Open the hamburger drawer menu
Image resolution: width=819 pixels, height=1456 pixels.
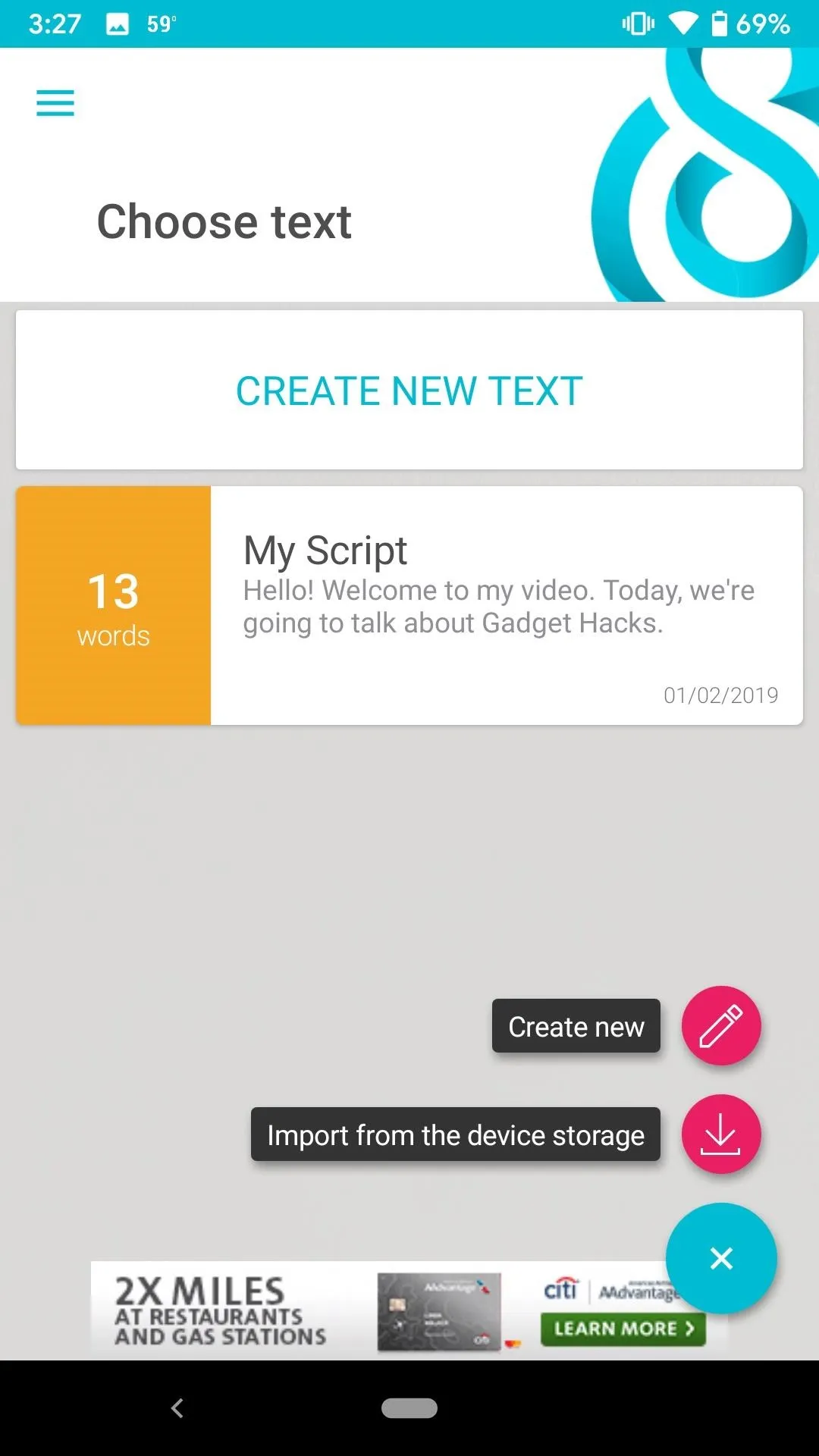pos(55,103)
